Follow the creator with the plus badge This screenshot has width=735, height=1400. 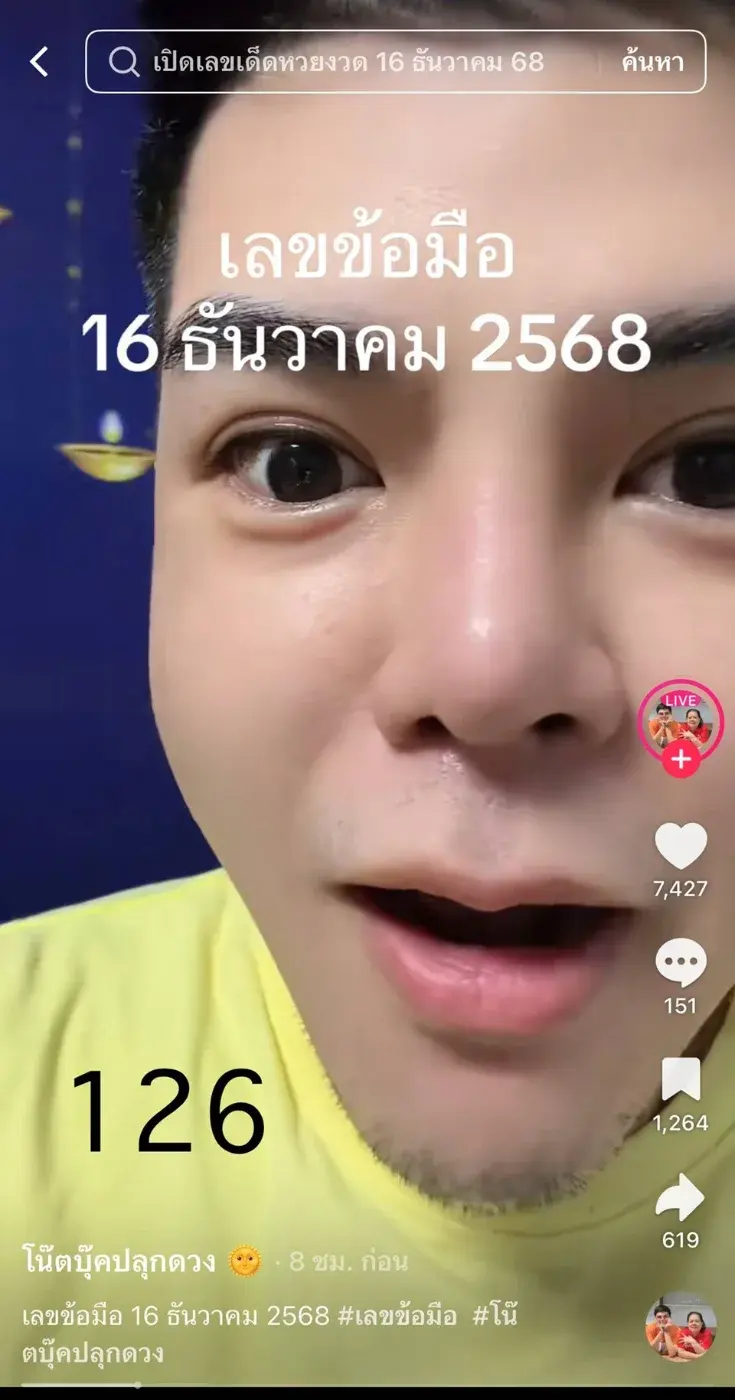coord(681,760)
